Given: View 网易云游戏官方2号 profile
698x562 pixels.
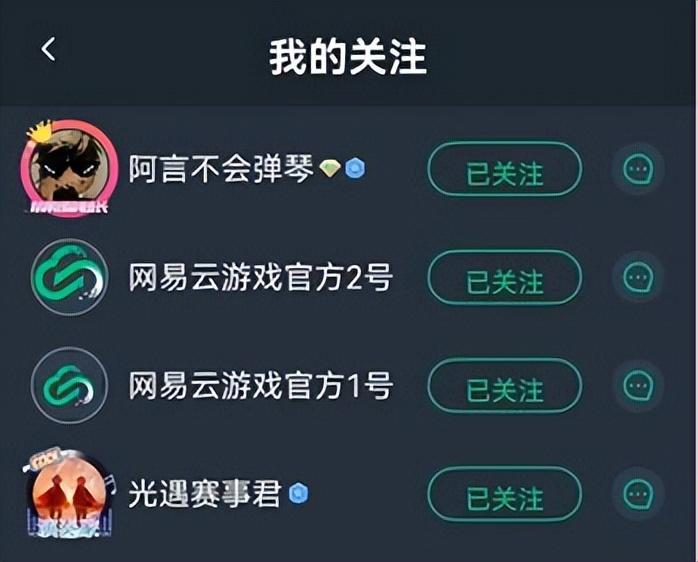Looking at the screenshot, I should pos(69,278).
